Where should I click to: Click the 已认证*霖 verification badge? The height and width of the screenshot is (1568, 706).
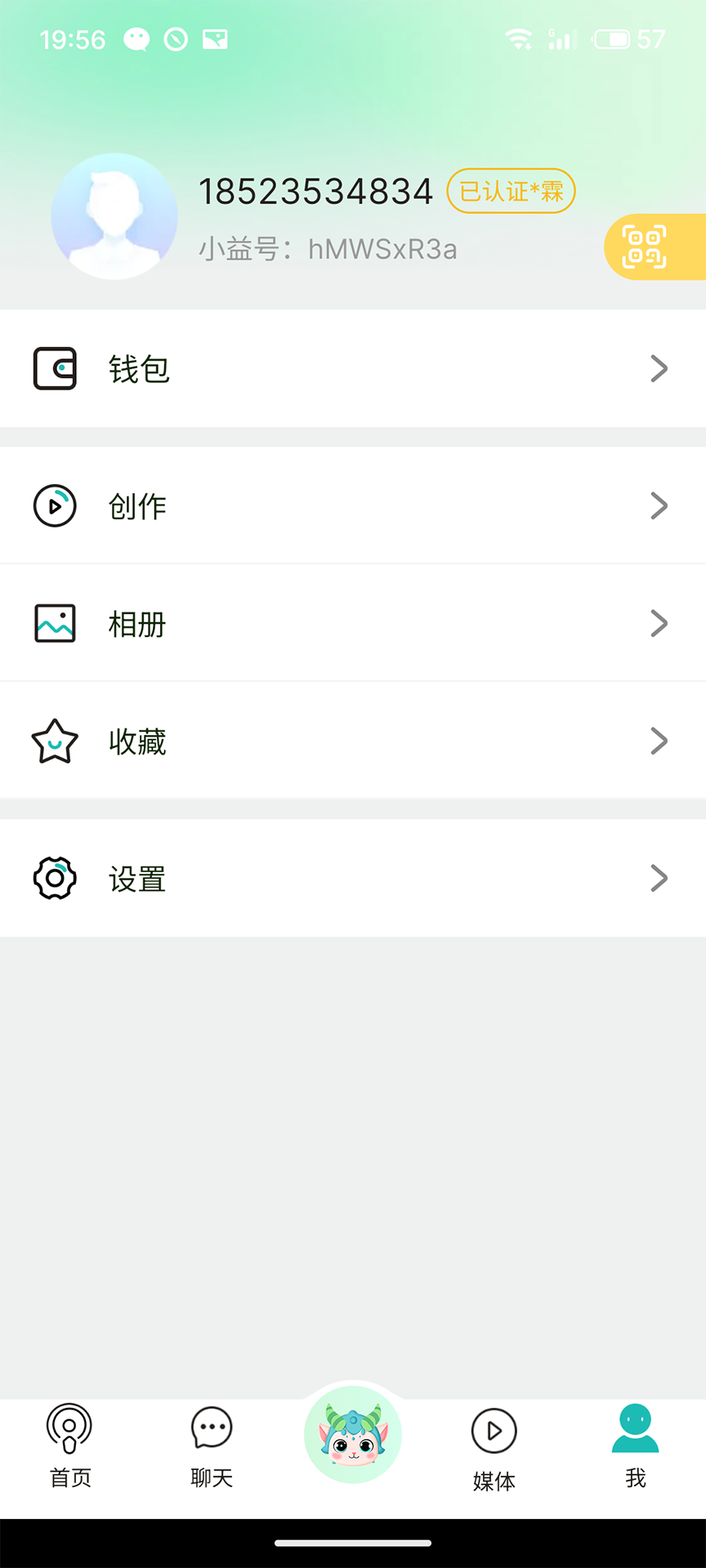pos(510,191)
